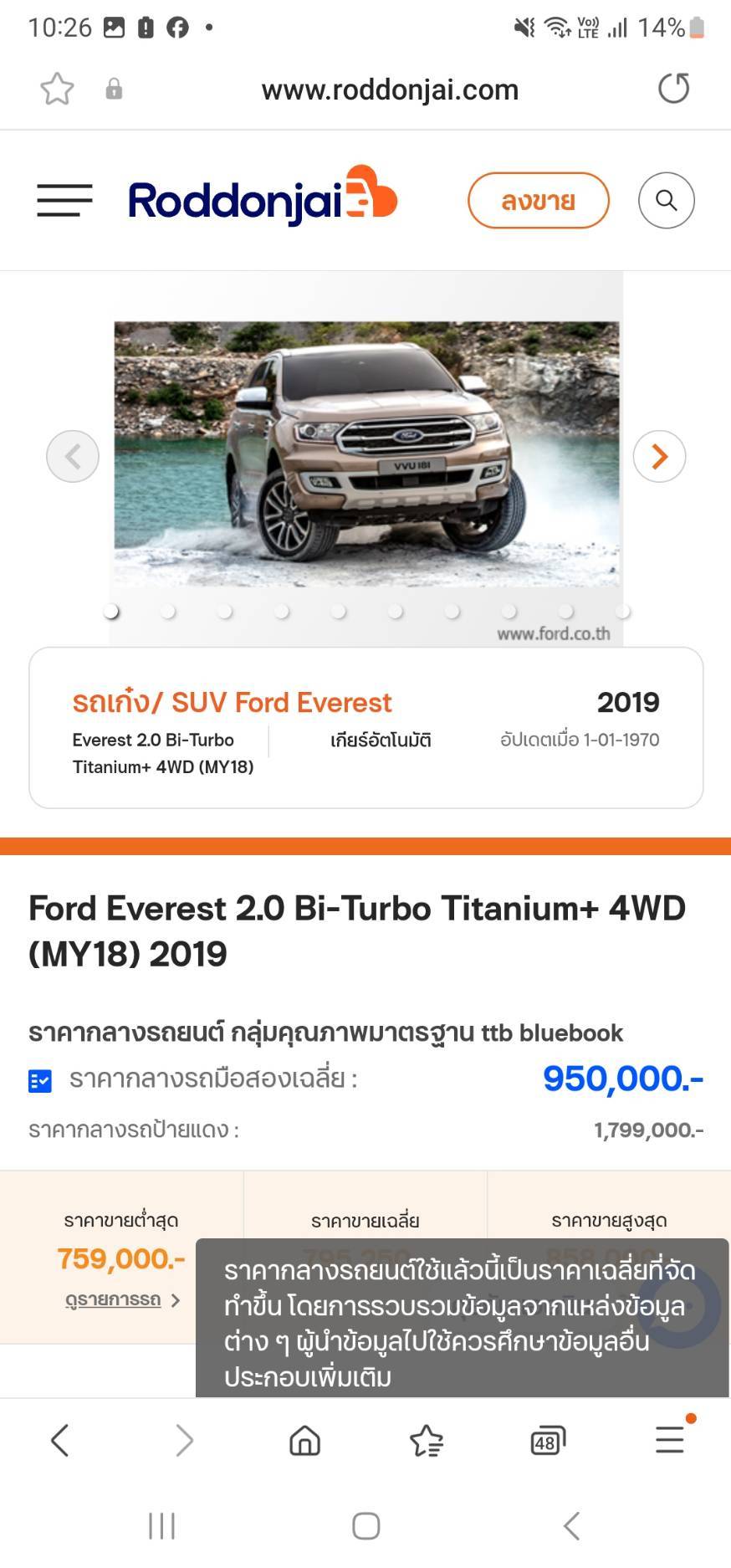The image size is (731, 1568).
Task: Open the browser tools menu
Action: pos(670,1440)
